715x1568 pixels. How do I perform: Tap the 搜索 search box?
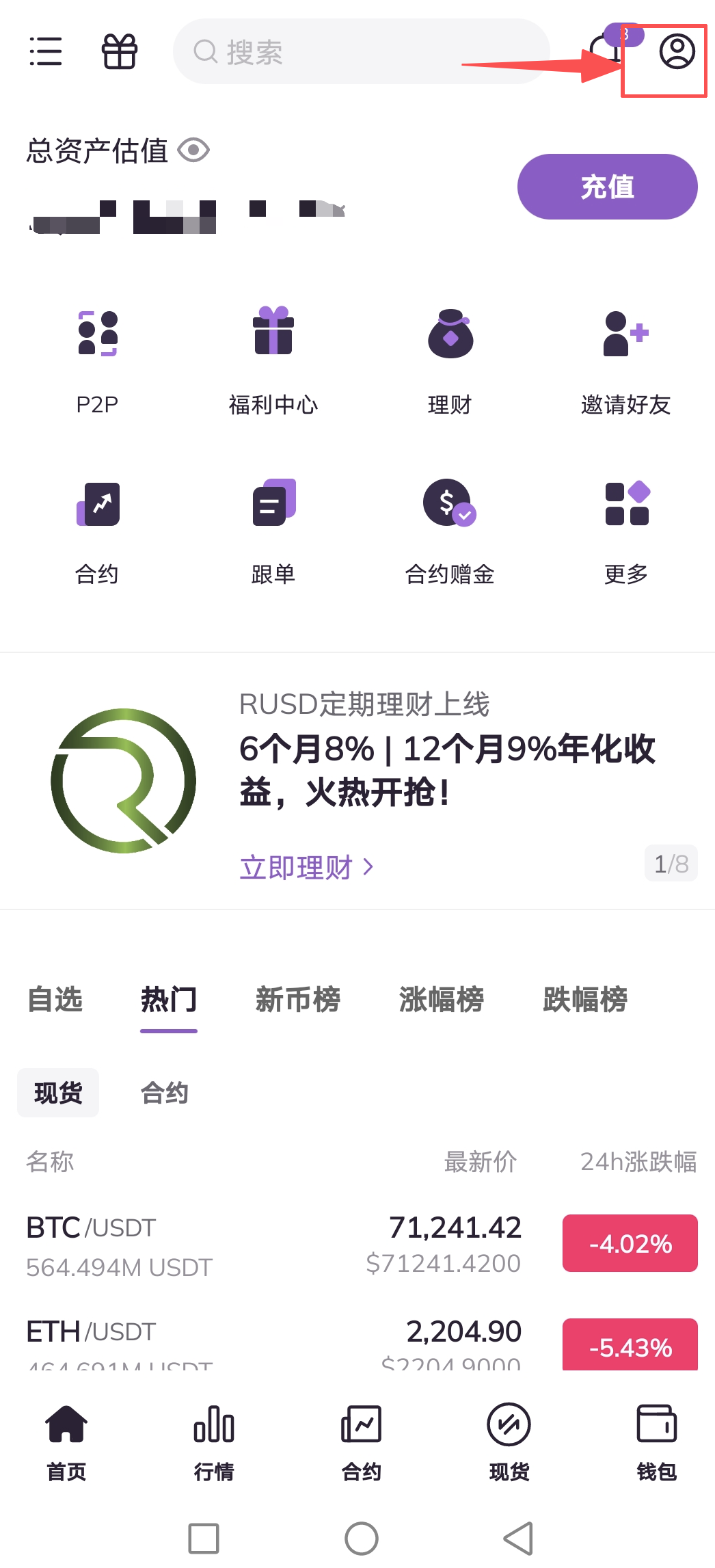click(361, 51)
